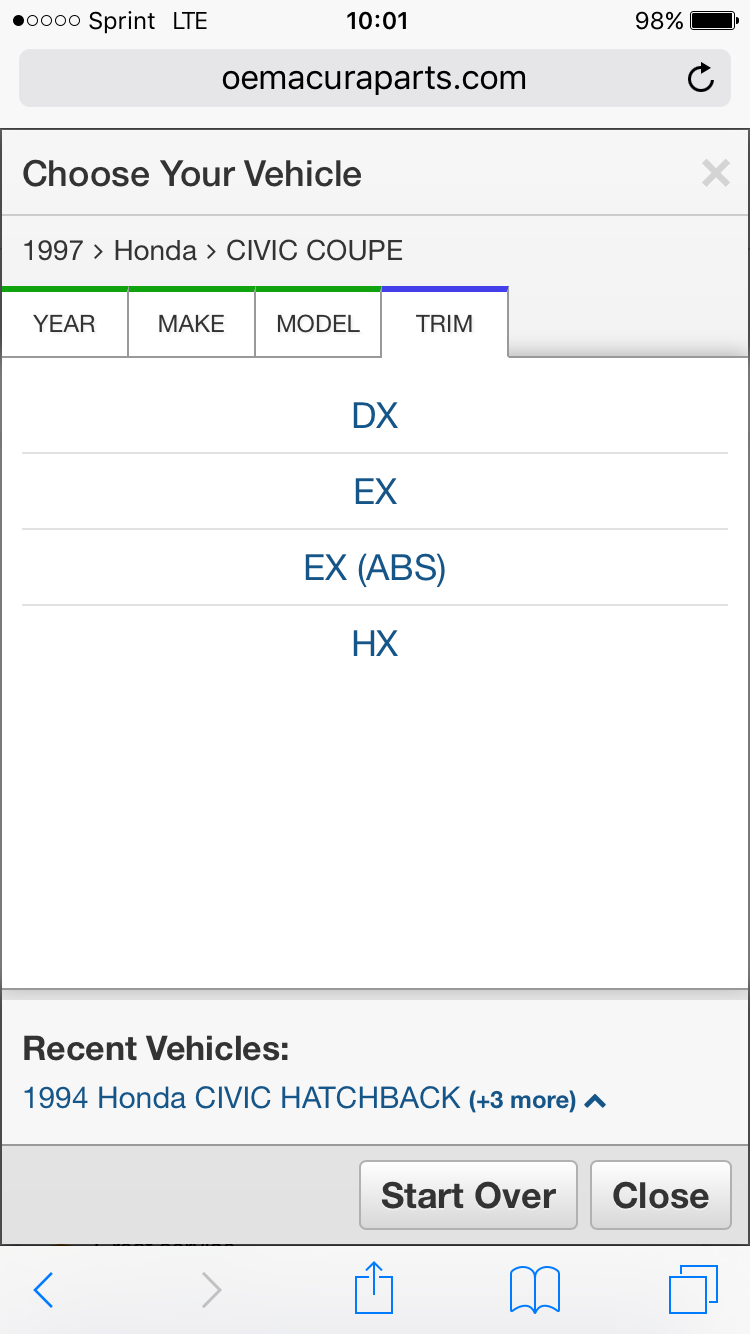Close the Choose Your Vehicle dialog
The height and width of the screenshot is (1334, 750).
click(715, 174)
